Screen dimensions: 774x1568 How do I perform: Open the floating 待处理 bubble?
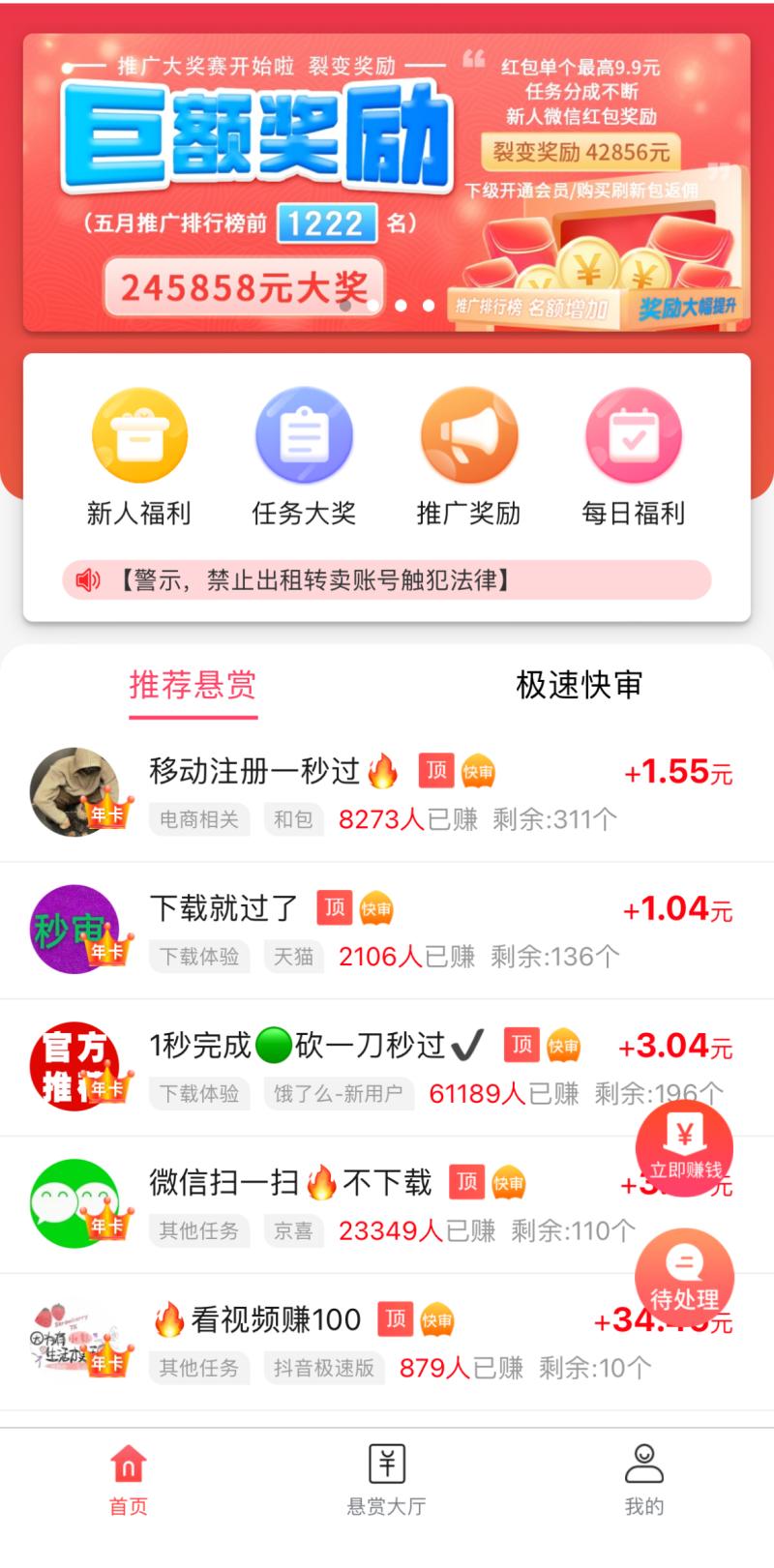(684, 1277)
